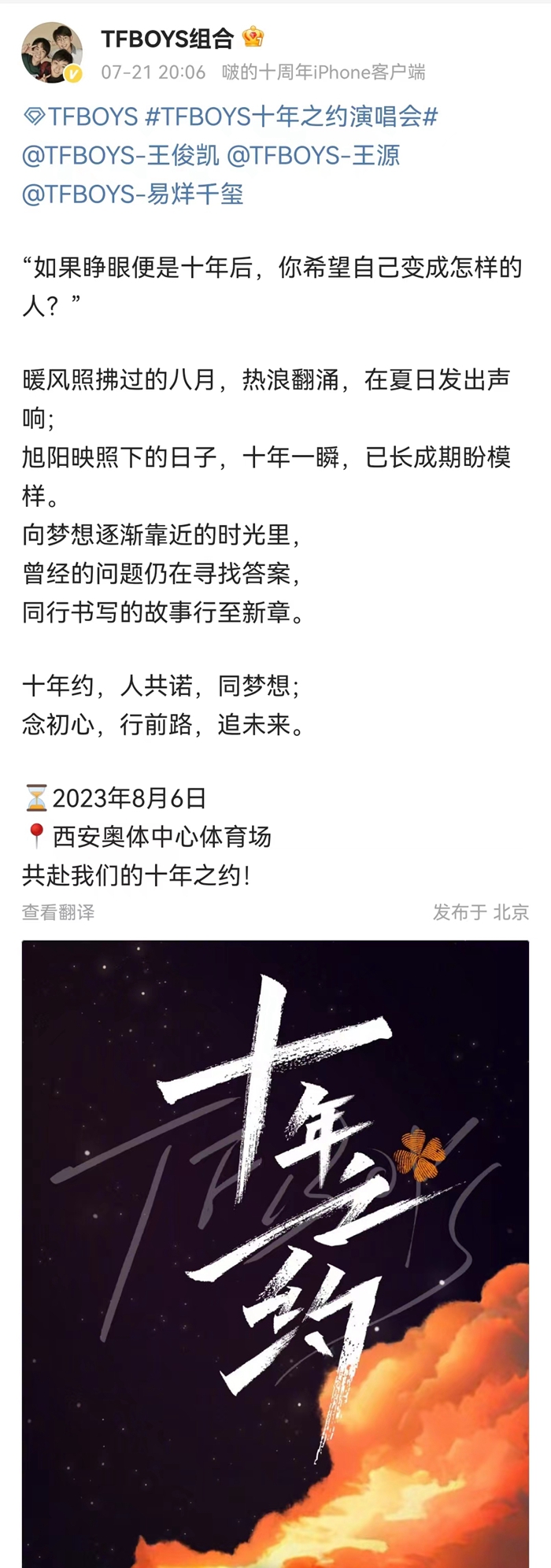Screen dimensions: 551x1568
Task: Open the @TFBOYS-王俊凯 mention
Action: pyautogui.click(x=120, y=155)
